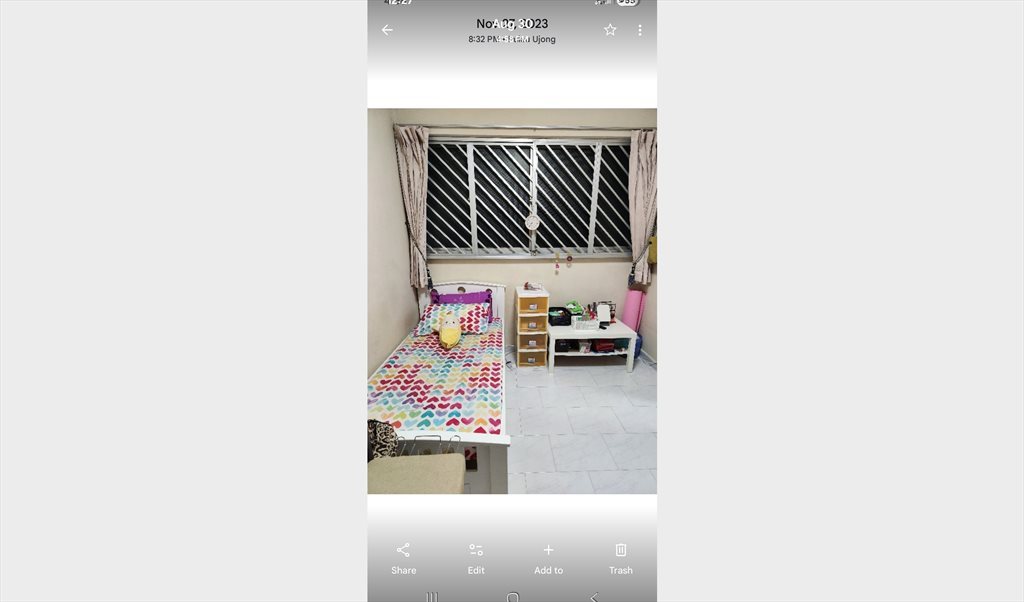The height and width of the screenshot is (602, 1024).
Task: Move this photo to Trash
Action: 621,557
